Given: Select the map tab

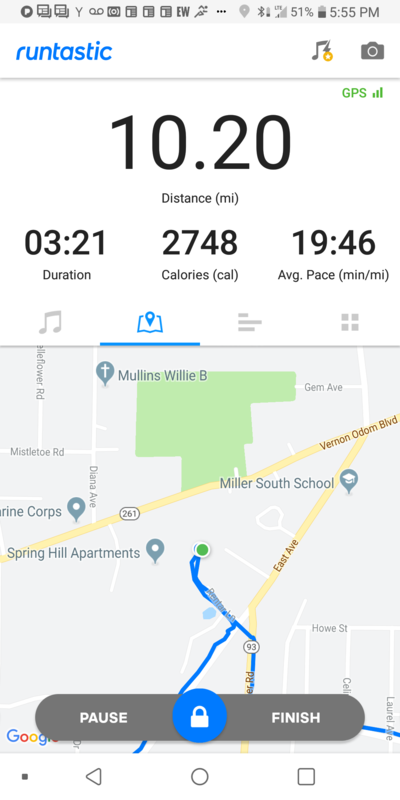Looking at the screenshot, I should point(150,322).
